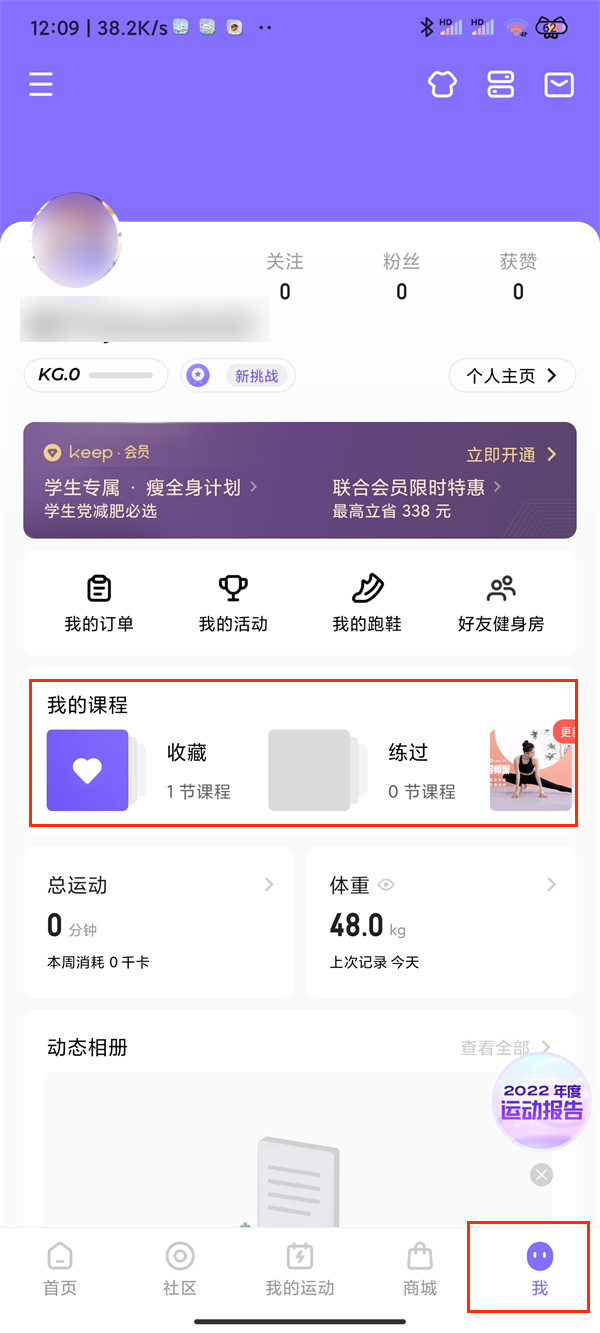
Task: Open 好友健身房 friends gym
Action: pyautogui.click(x=501, y=603)
